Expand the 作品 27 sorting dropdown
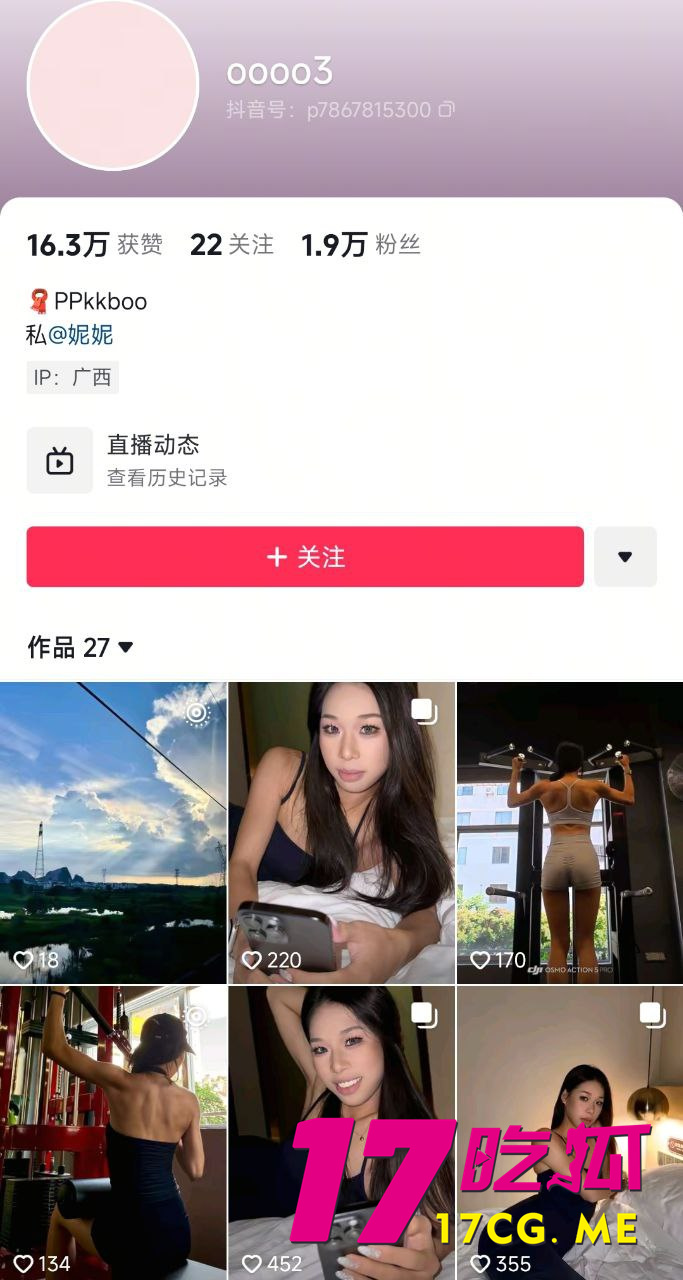Viewport: 683px width, 1280px height. 81,648
